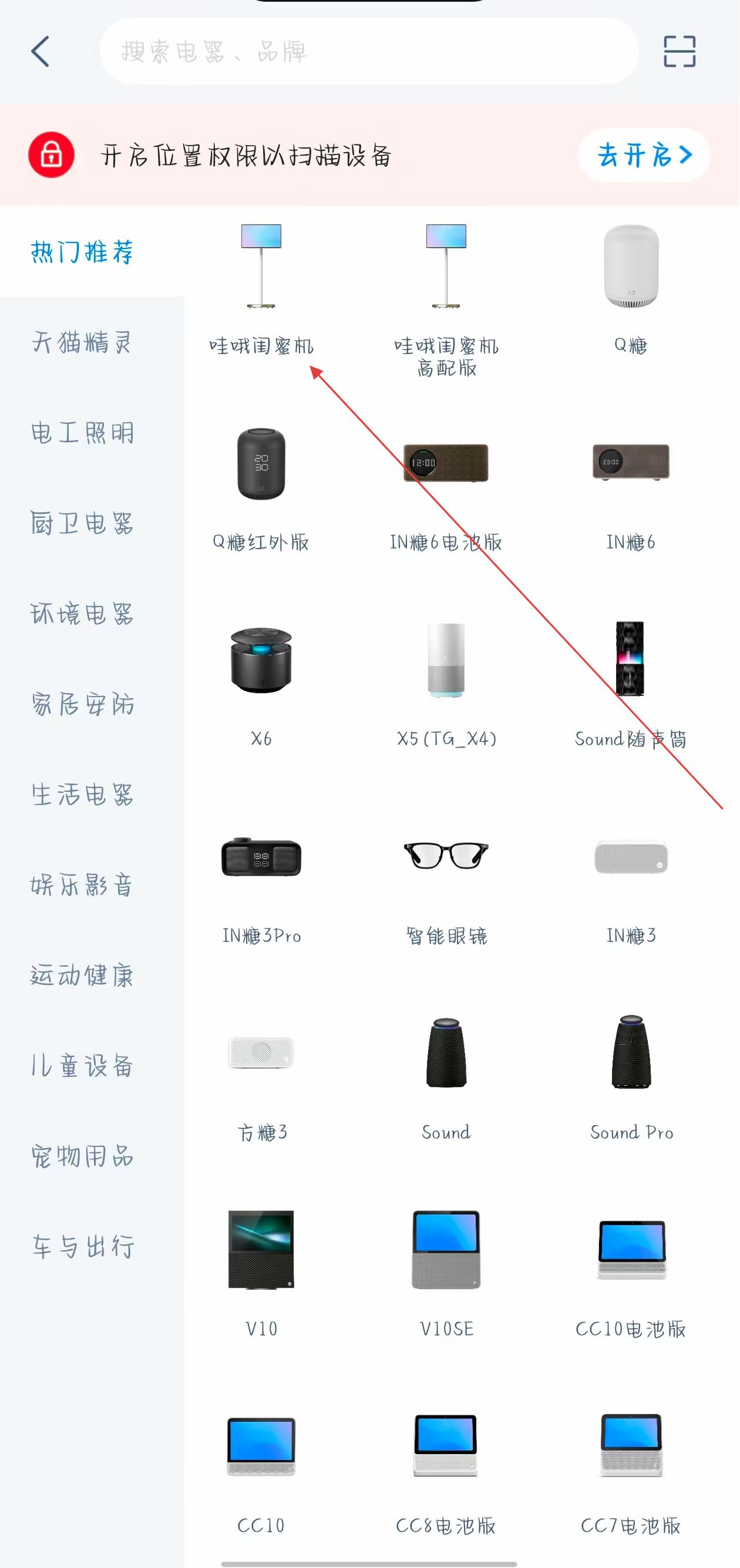Choose the Q糖红外版 device
The image size is (740, 1568).
pyautogui.click(x=261, y=487)
